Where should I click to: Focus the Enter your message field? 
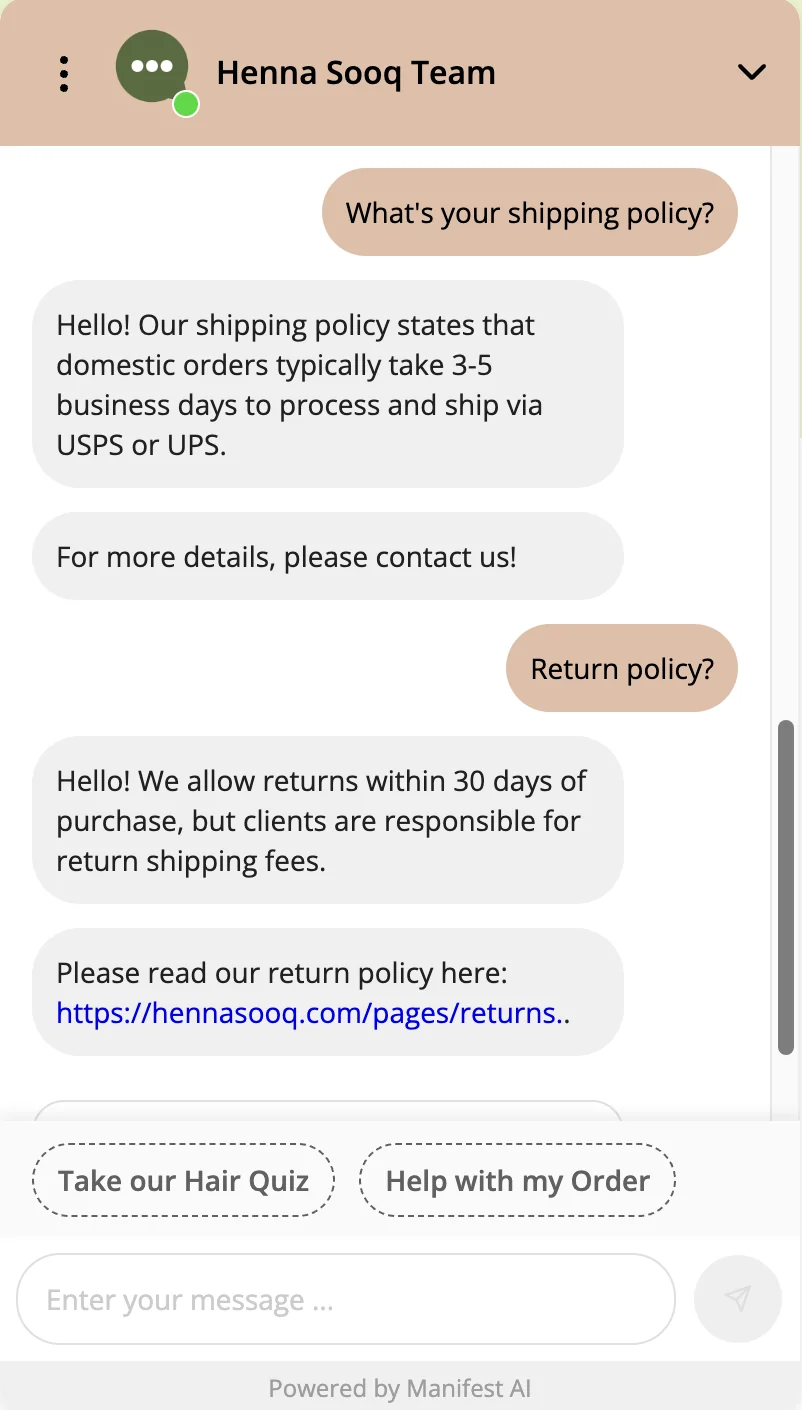tap(346, 1300)
